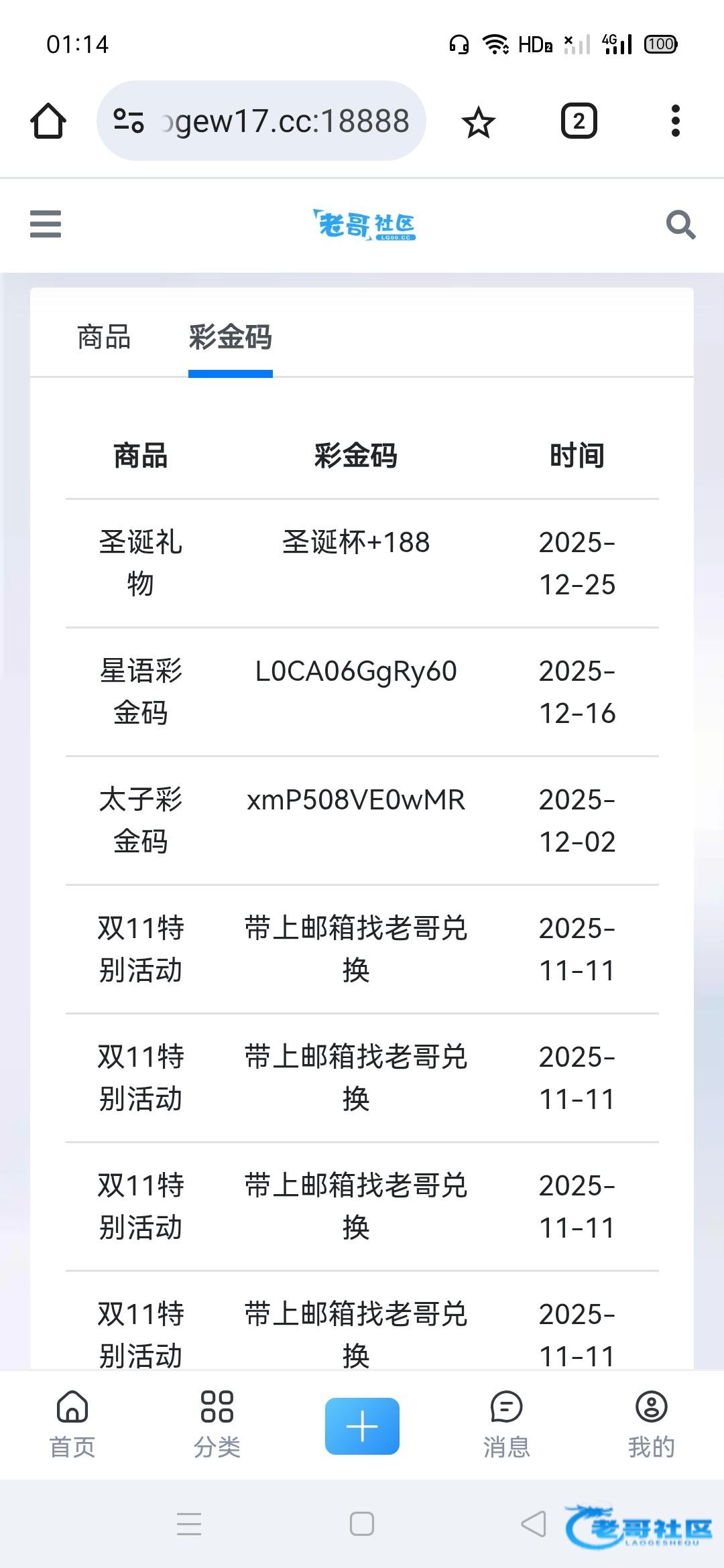This screenshot has height=1568, width=724.
Task: Open the browser tab switcher
Action: [579, 121]
